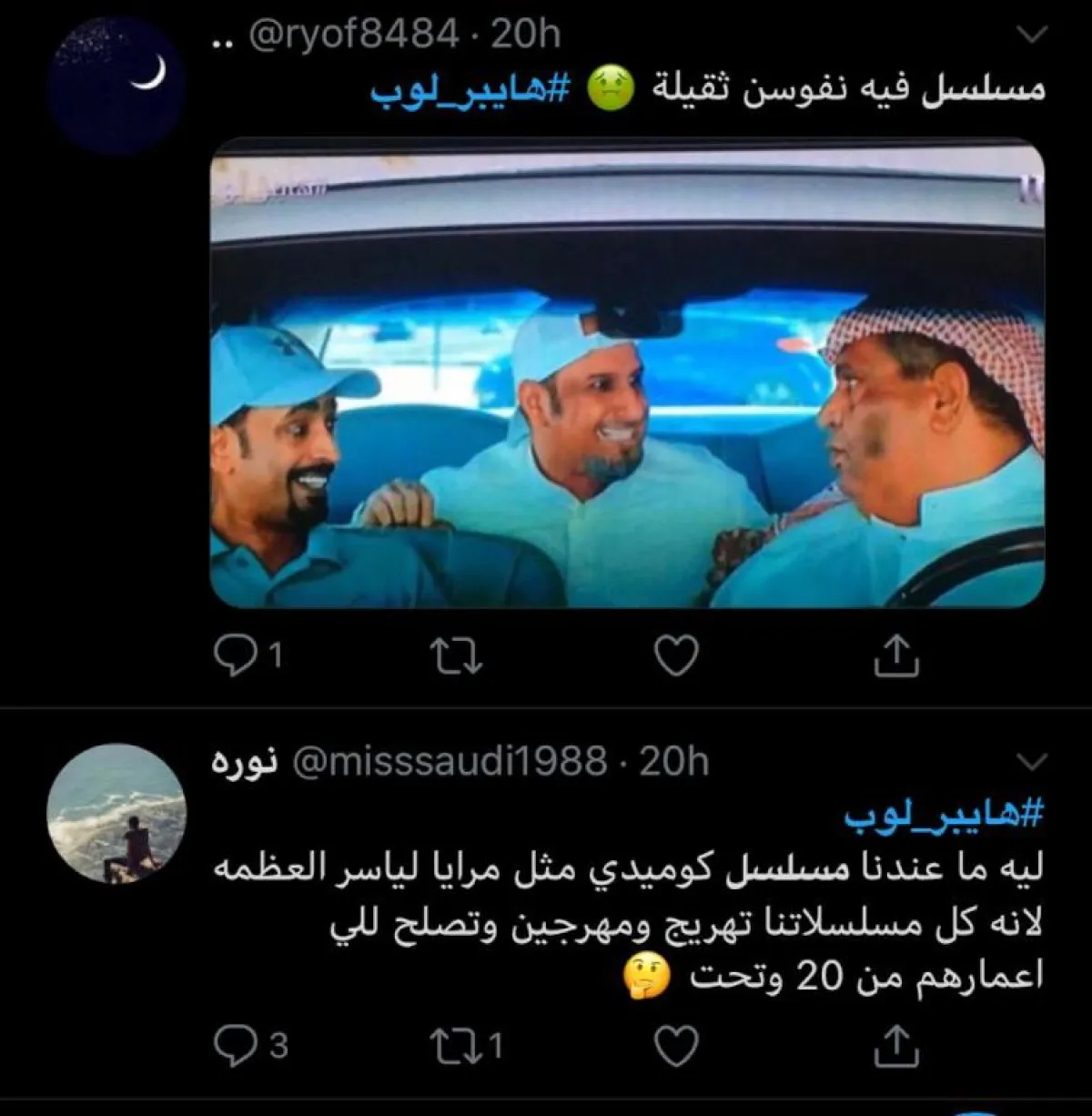Expand the dropdown arrow on @misssaudi1988's tweet

(1031, 761)
